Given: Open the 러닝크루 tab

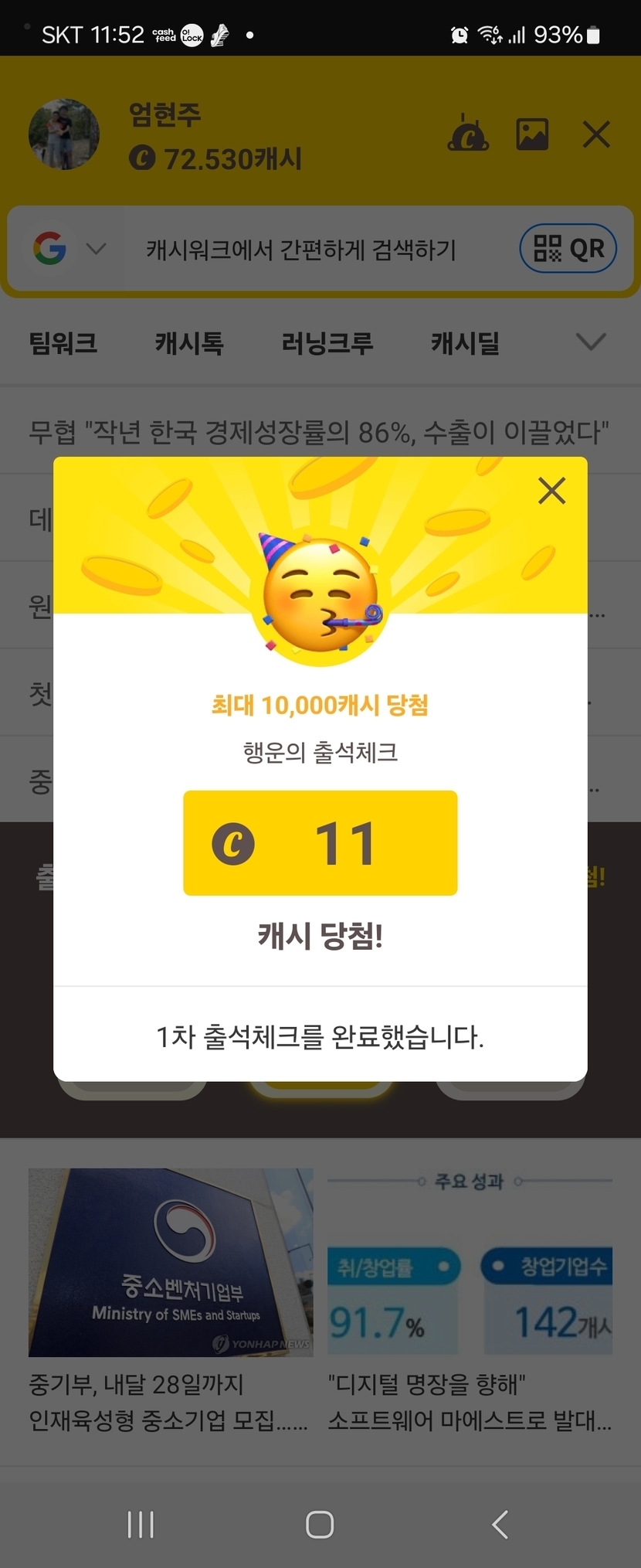Looking at the screenshot, I should [327, 342].
